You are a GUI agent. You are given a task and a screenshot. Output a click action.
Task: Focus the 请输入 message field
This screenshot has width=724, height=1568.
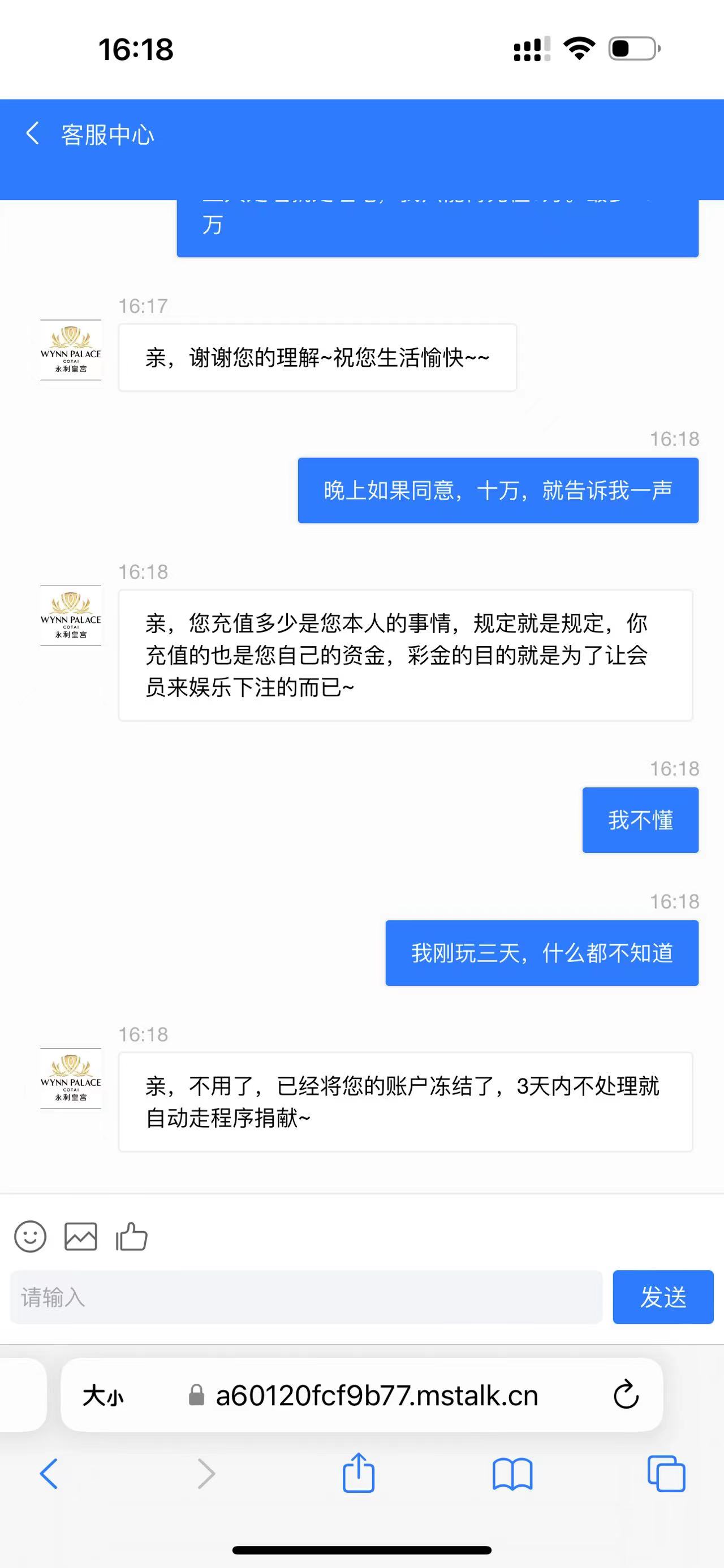pos(306,1297)
